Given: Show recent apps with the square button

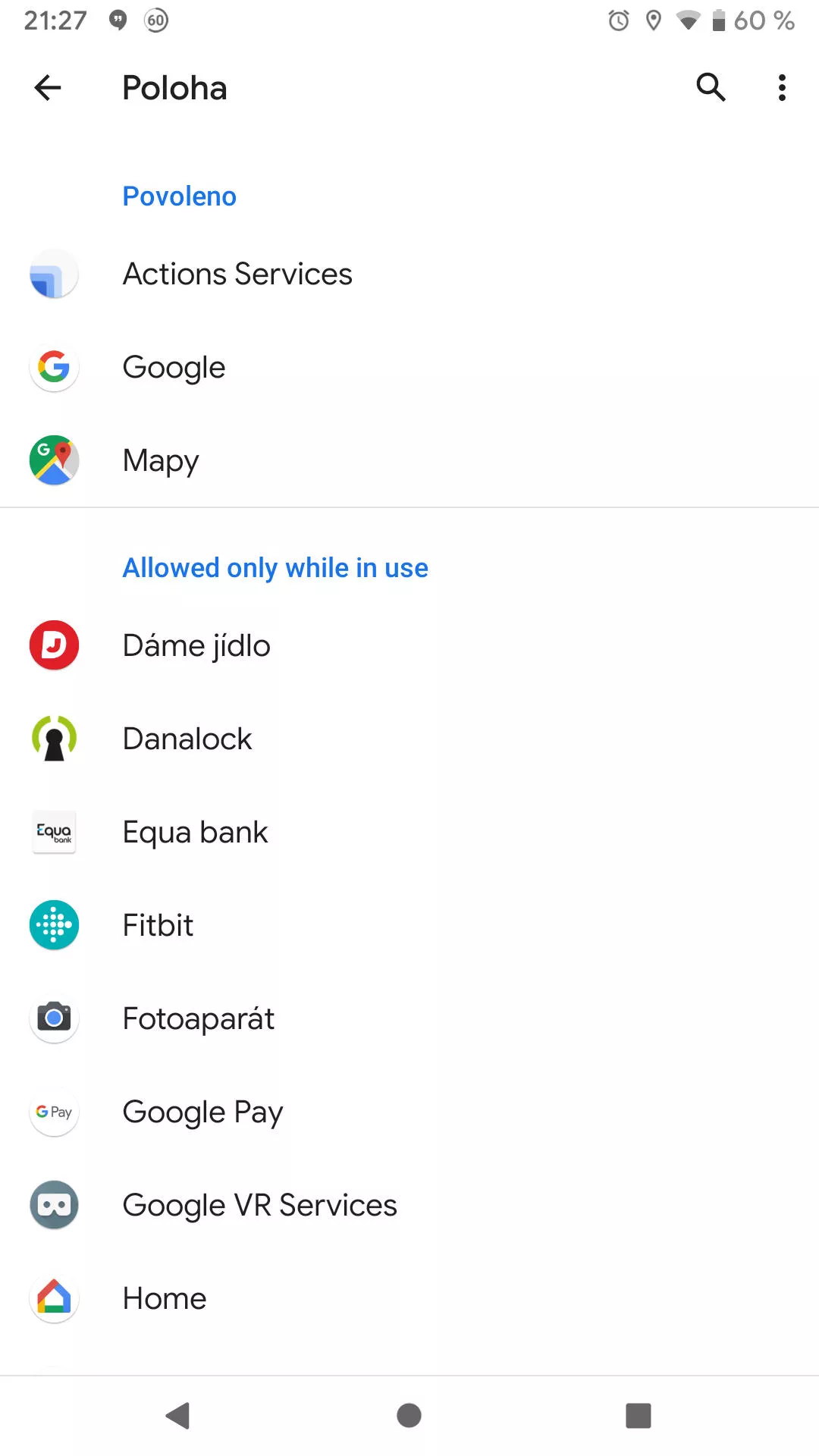Looking at the screenshot, I should [x=638, y=1415].
